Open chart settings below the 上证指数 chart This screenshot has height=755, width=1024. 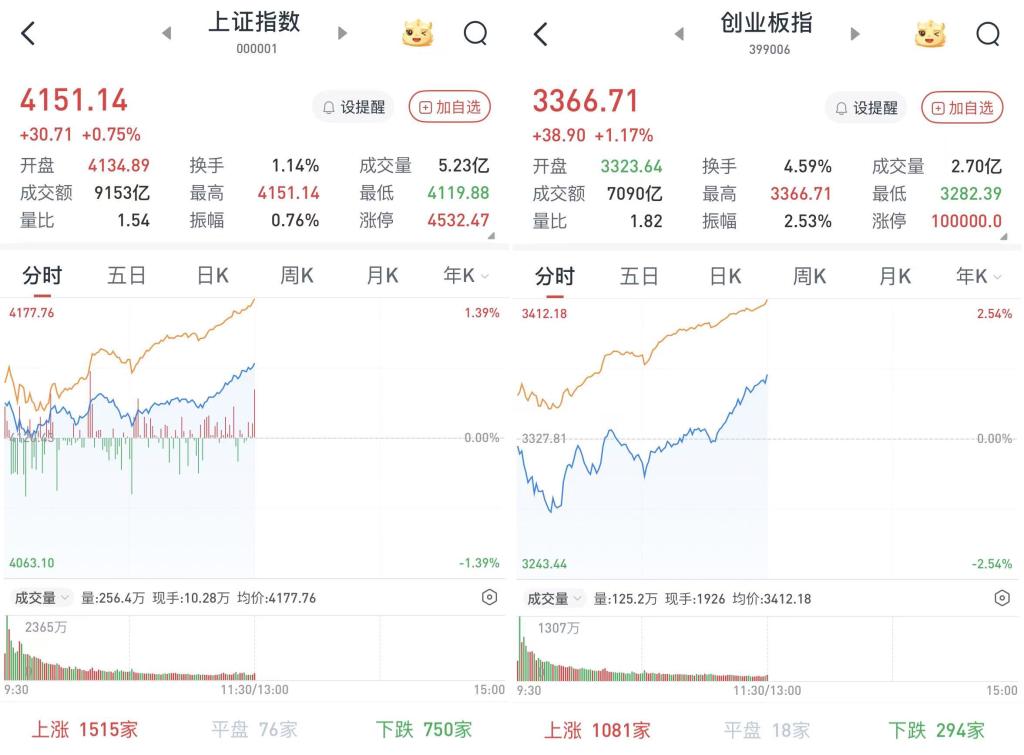489,598
